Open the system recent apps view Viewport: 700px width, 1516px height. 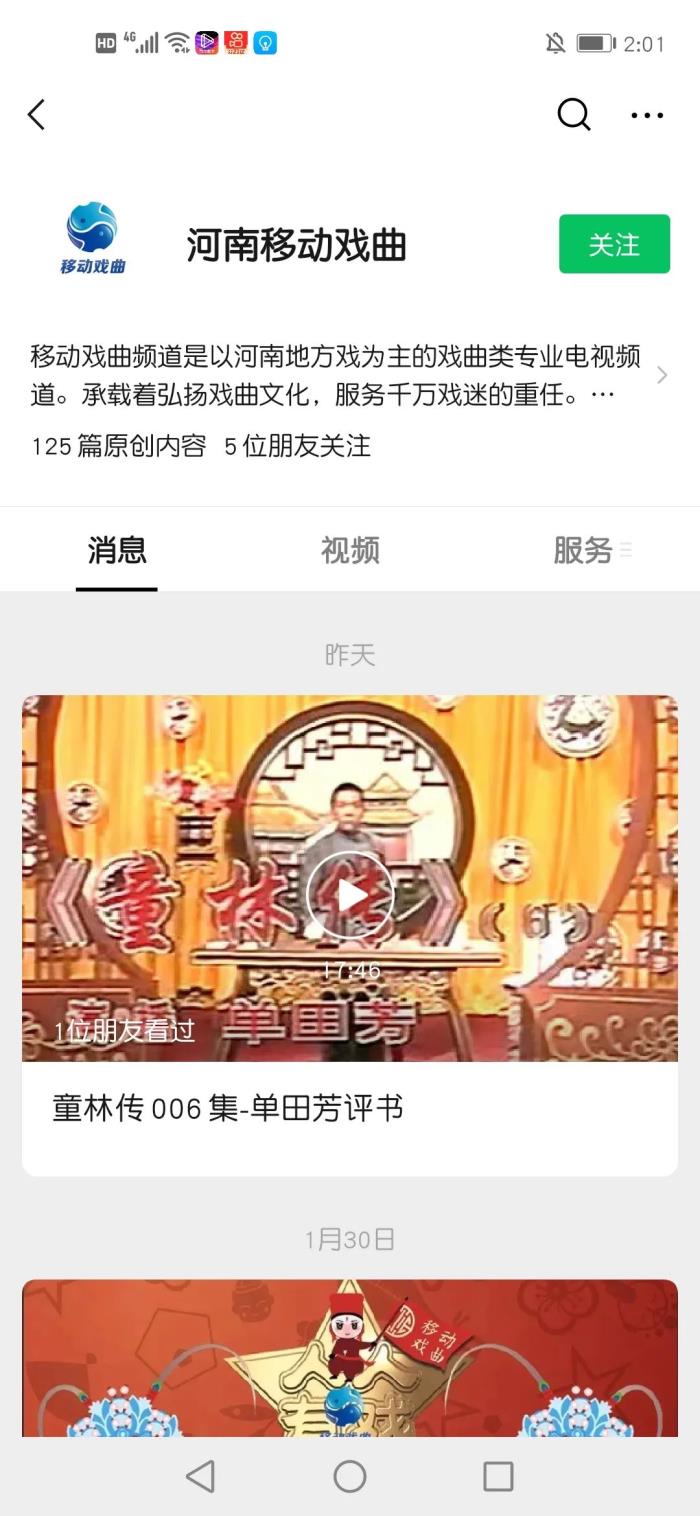click(x=498, y=1476)
